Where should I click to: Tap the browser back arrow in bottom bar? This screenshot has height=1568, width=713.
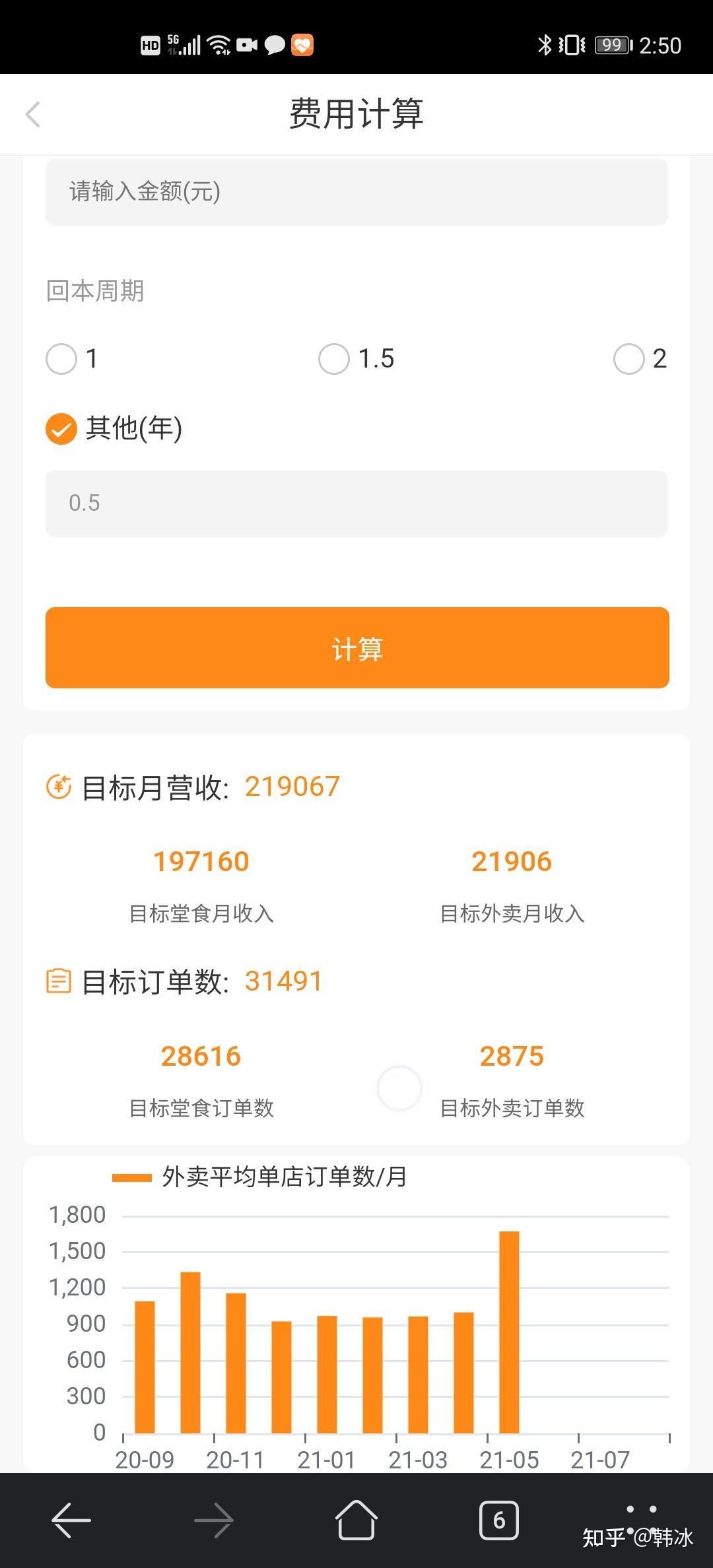click(x=71, y=1520)
